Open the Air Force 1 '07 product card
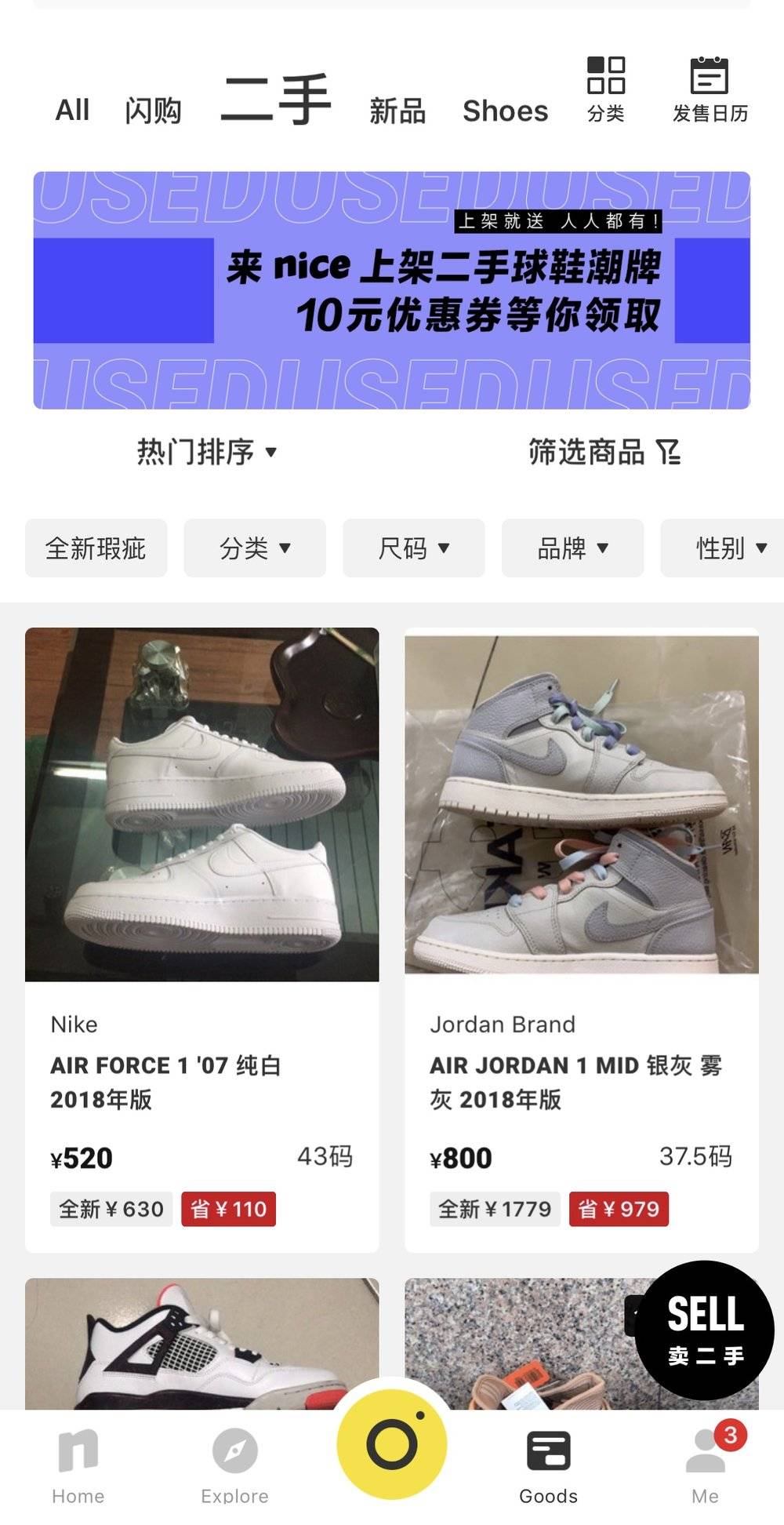This screenshot has width=784, height=1525. (202, 940)
